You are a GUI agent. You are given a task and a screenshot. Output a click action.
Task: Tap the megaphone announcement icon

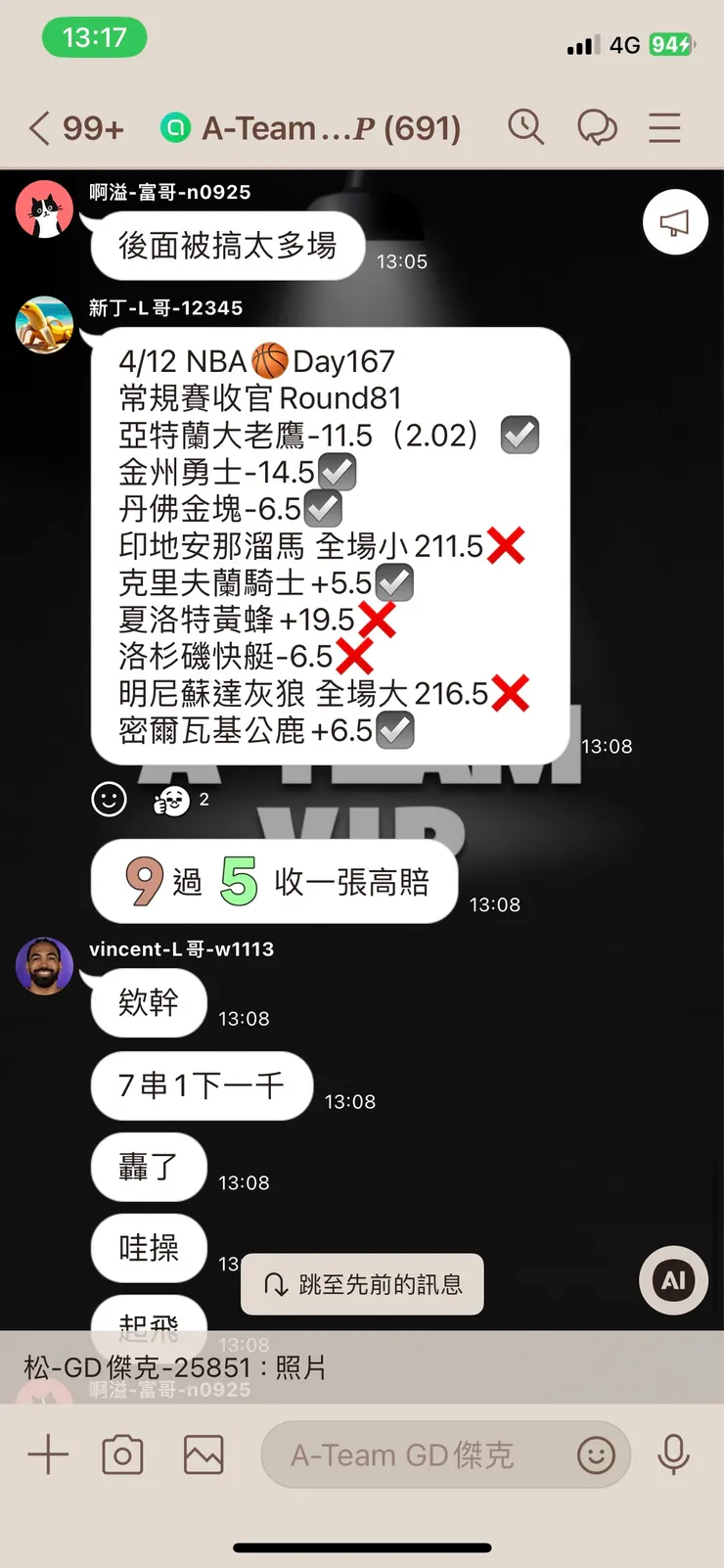point(674,222)
